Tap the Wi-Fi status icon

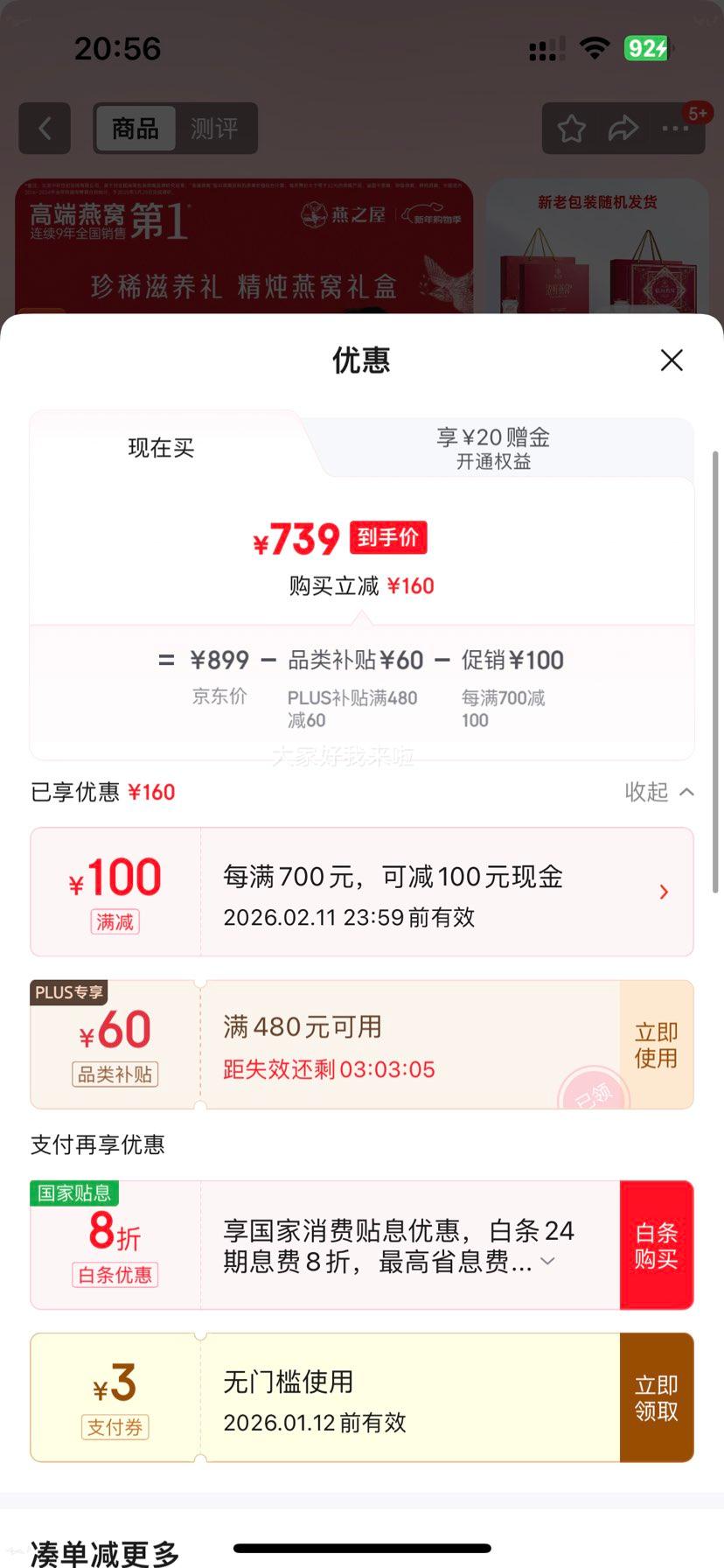(595, 49)
